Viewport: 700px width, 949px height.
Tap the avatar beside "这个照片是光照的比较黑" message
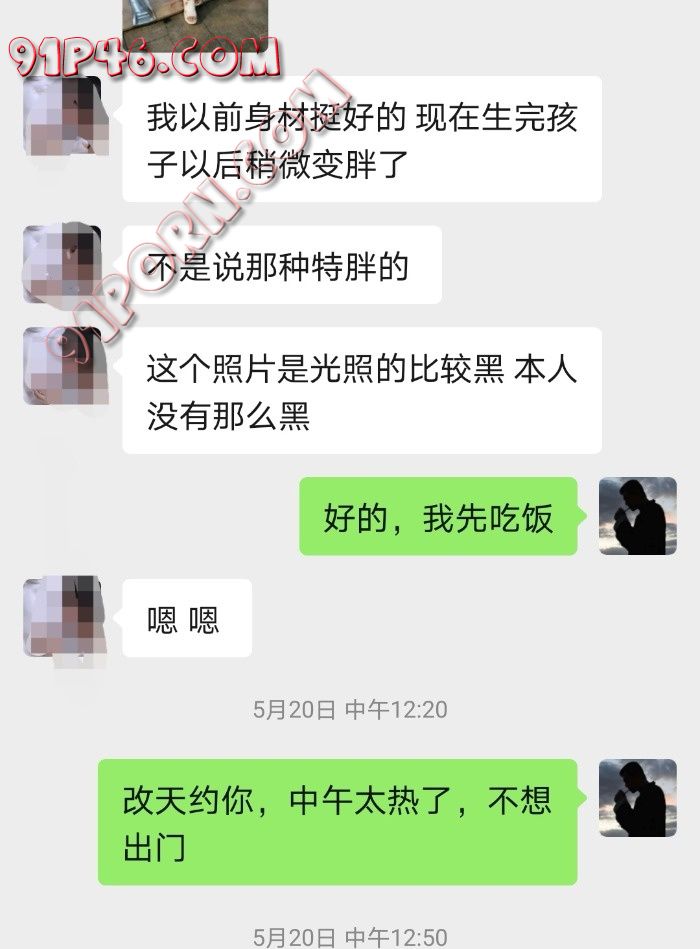click(x=62, y=366)
